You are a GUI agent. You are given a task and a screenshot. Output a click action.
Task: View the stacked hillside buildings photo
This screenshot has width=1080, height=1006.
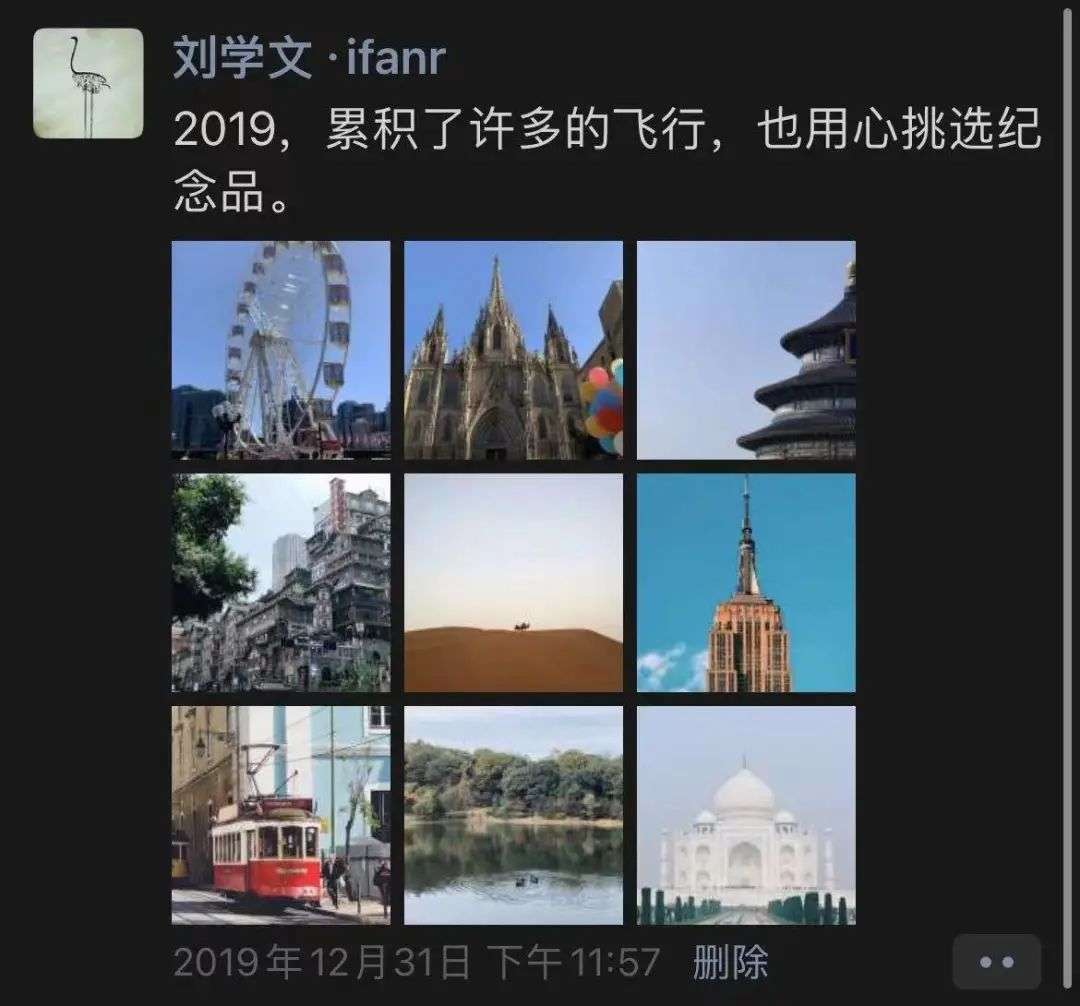pos(281,582)
